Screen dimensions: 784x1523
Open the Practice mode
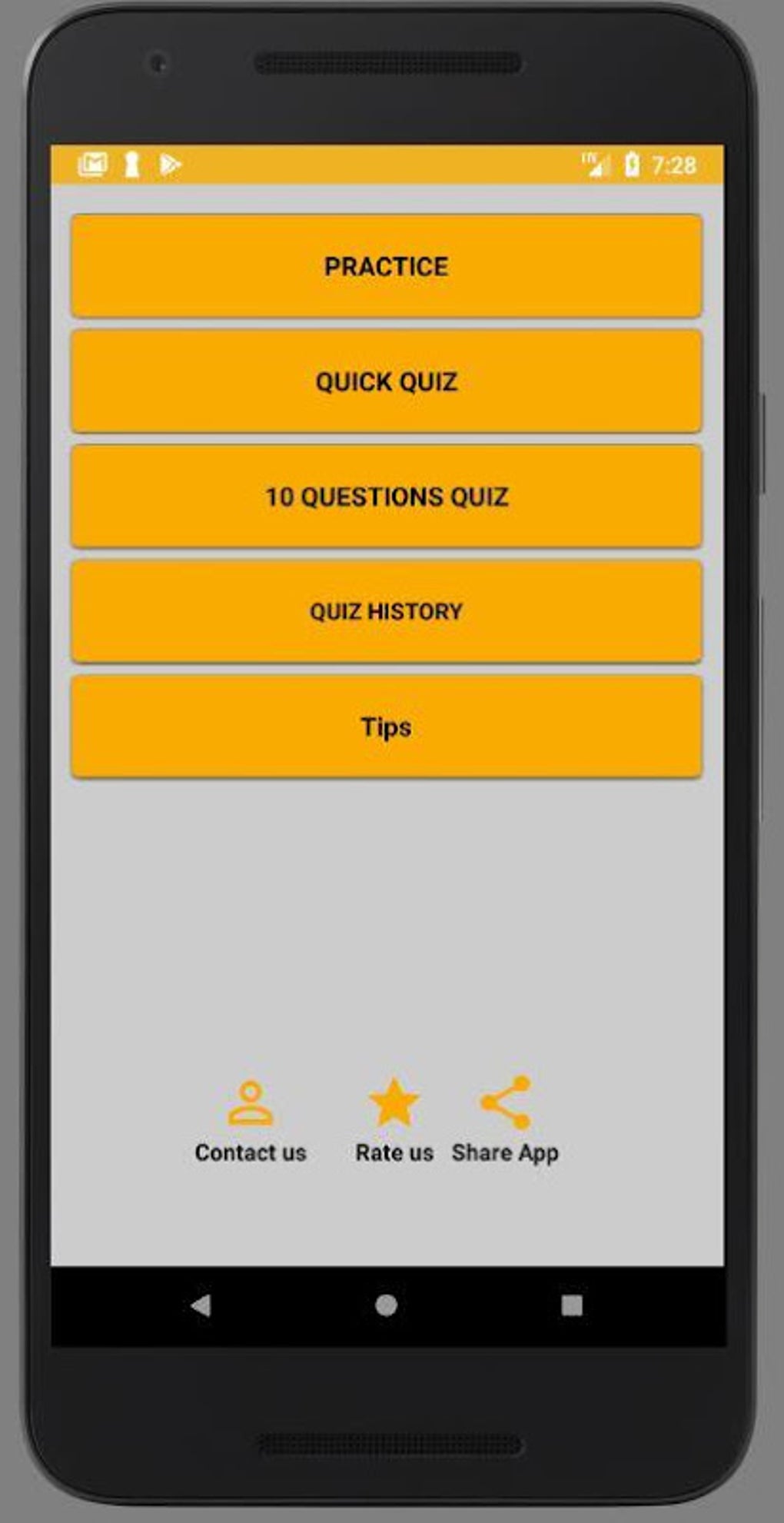(386, 266)
